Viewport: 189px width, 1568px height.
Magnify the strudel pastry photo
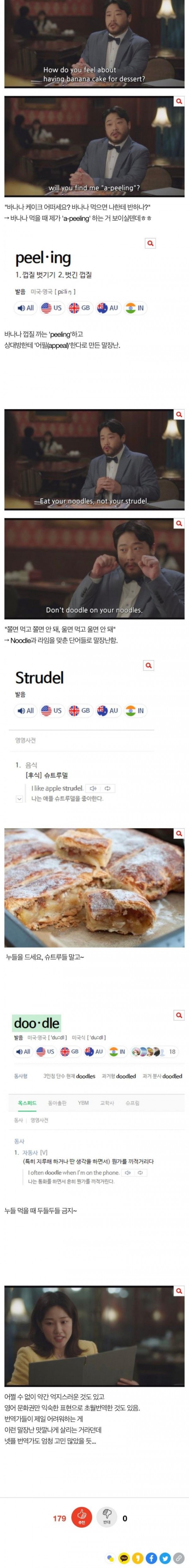click(x=179, y=833)
